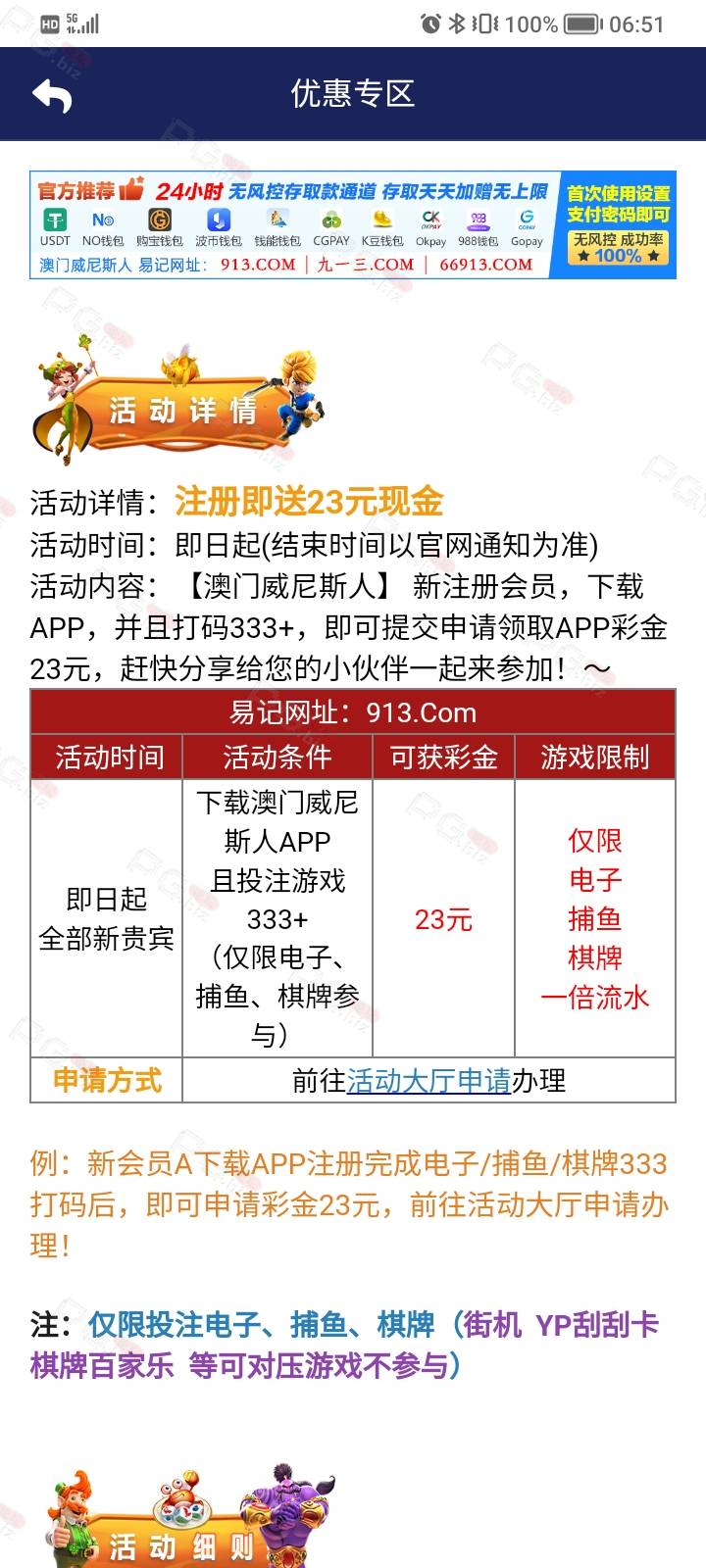This screenshot has height=1568, width=706.
Task: Open the 活动大厅申请 link
Action: [x=429, y=1081]
